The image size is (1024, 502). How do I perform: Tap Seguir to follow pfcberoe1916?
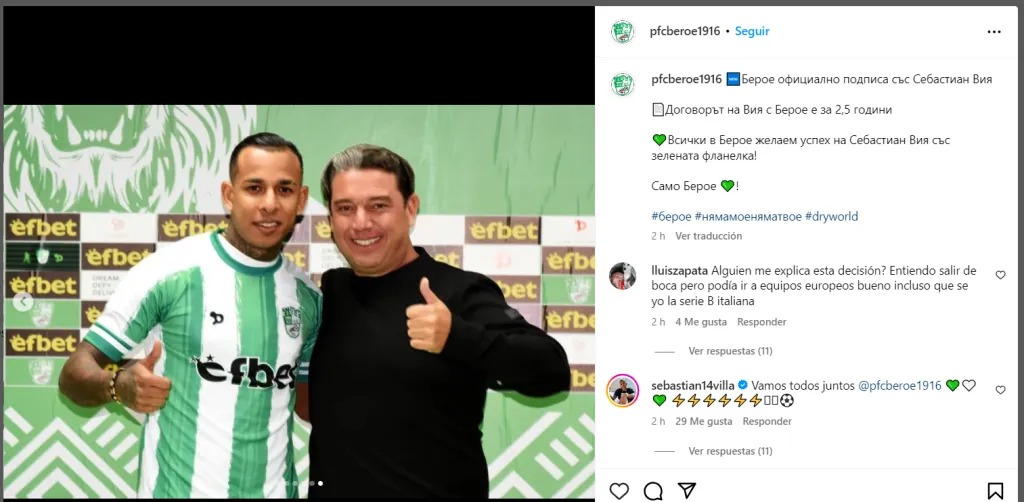[752, 31]
